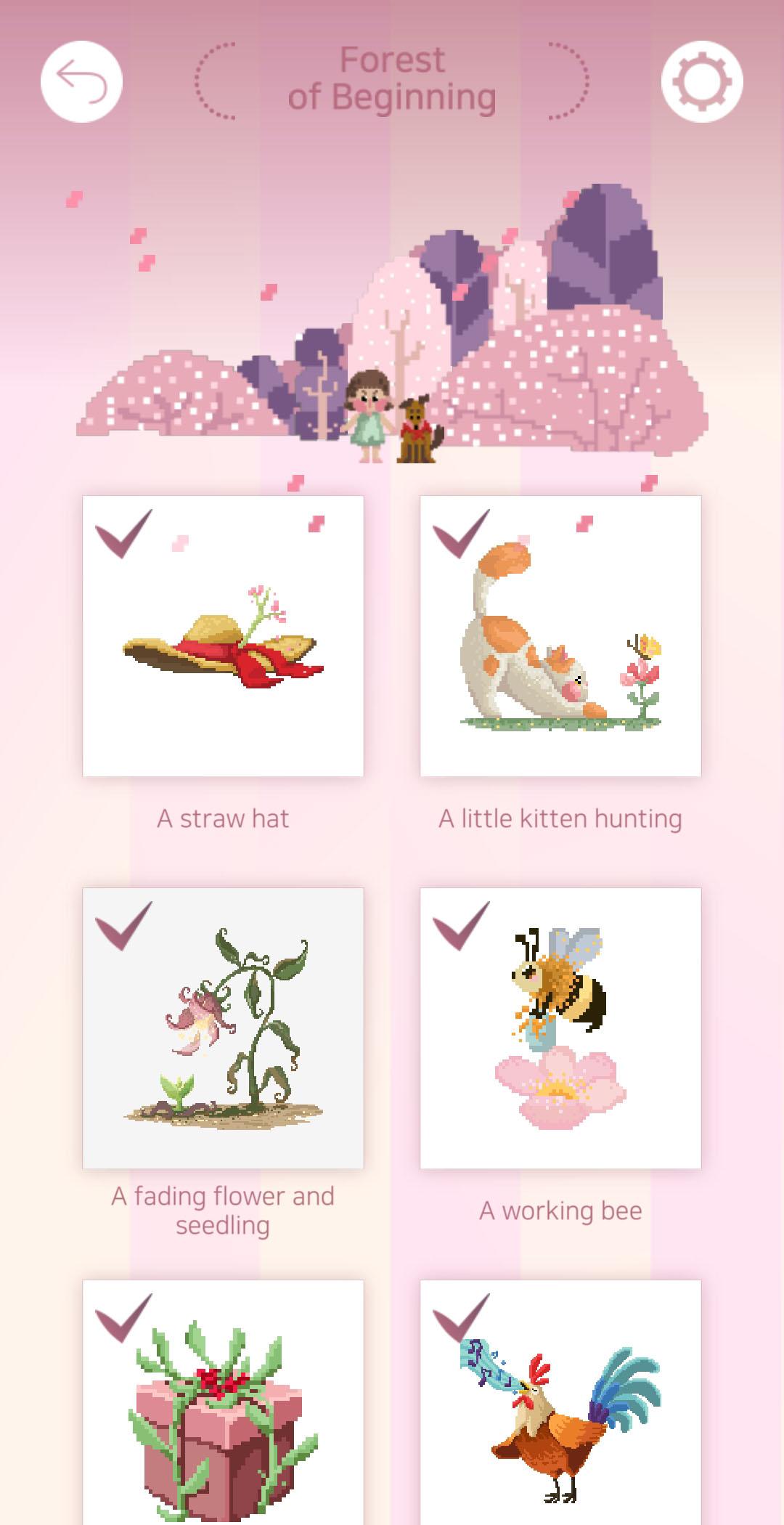Choose the singing rooster picture
Screen dimensions: 784x1525
coord(560,1402)
